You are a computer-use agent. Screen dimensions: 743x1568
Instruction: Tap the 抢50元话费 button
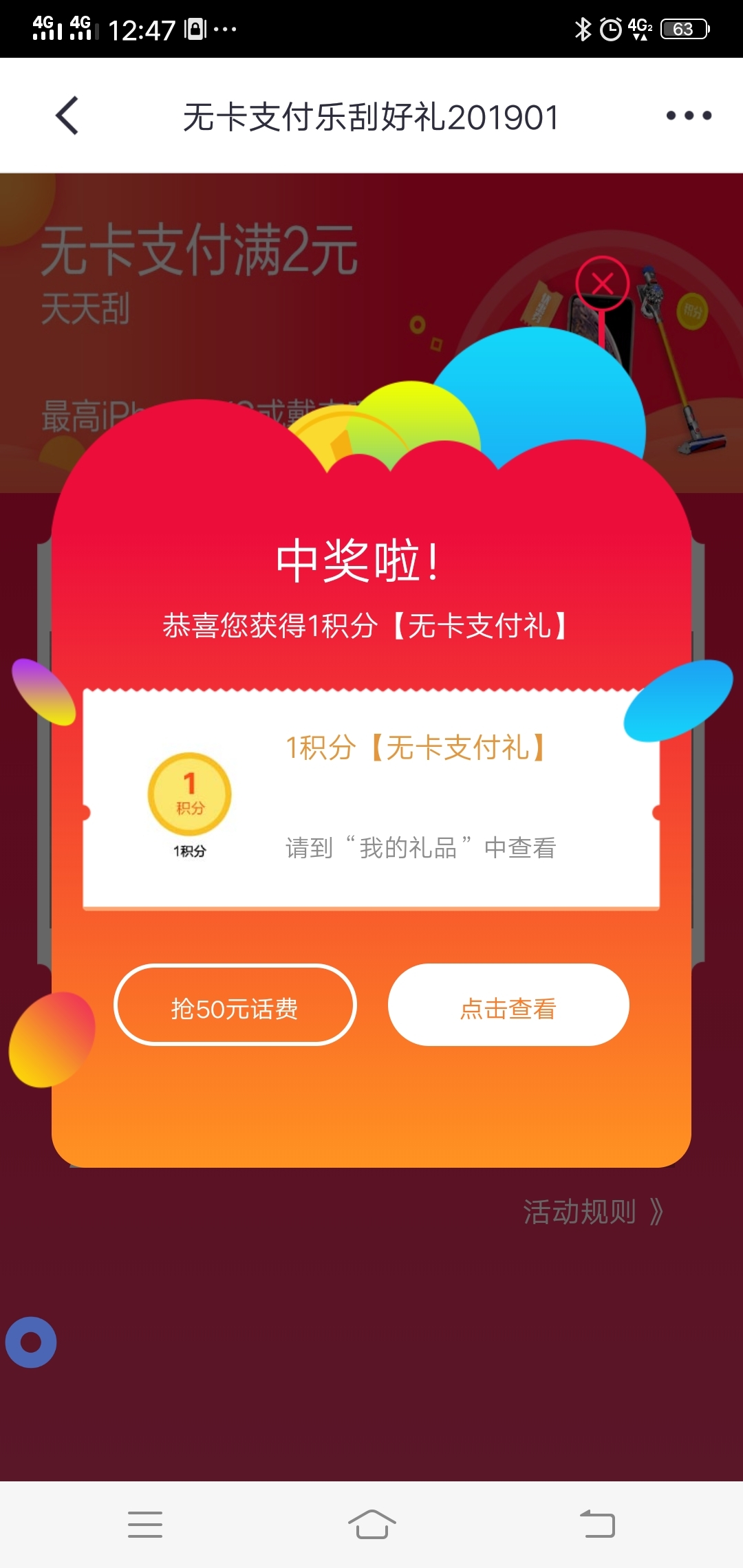pyautogui.click(x=235, y=1005)
